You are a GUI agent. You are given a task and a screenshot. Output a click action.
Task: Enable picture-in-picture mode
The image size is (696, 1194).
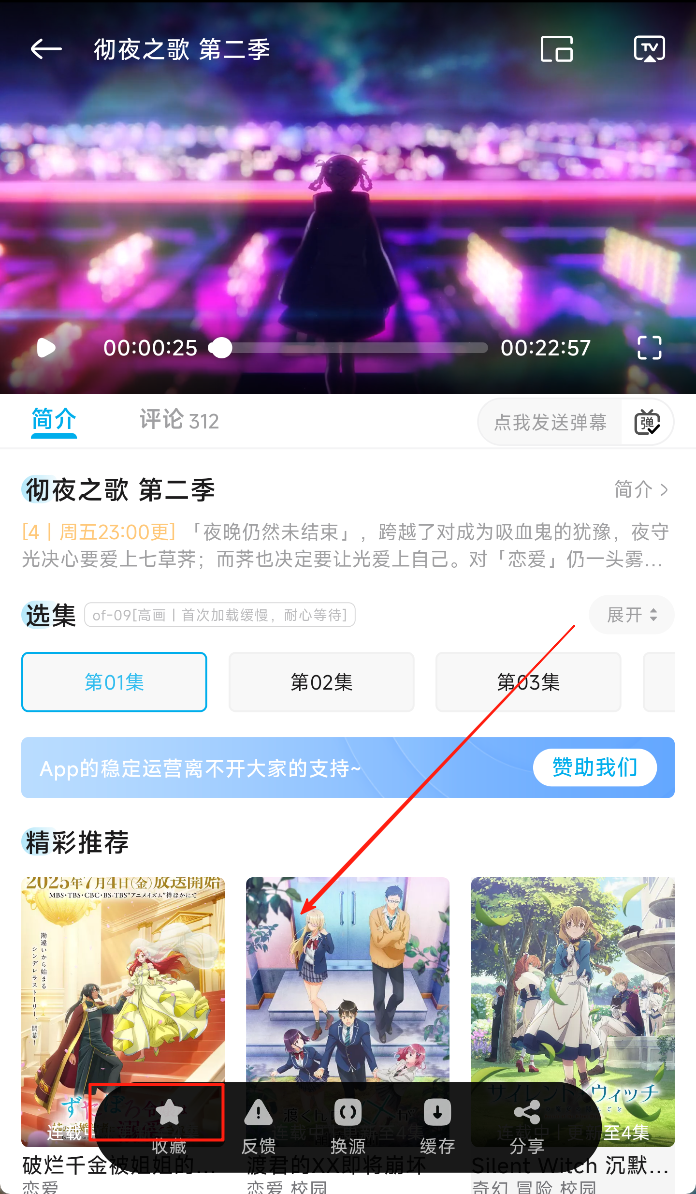point(557,49)
